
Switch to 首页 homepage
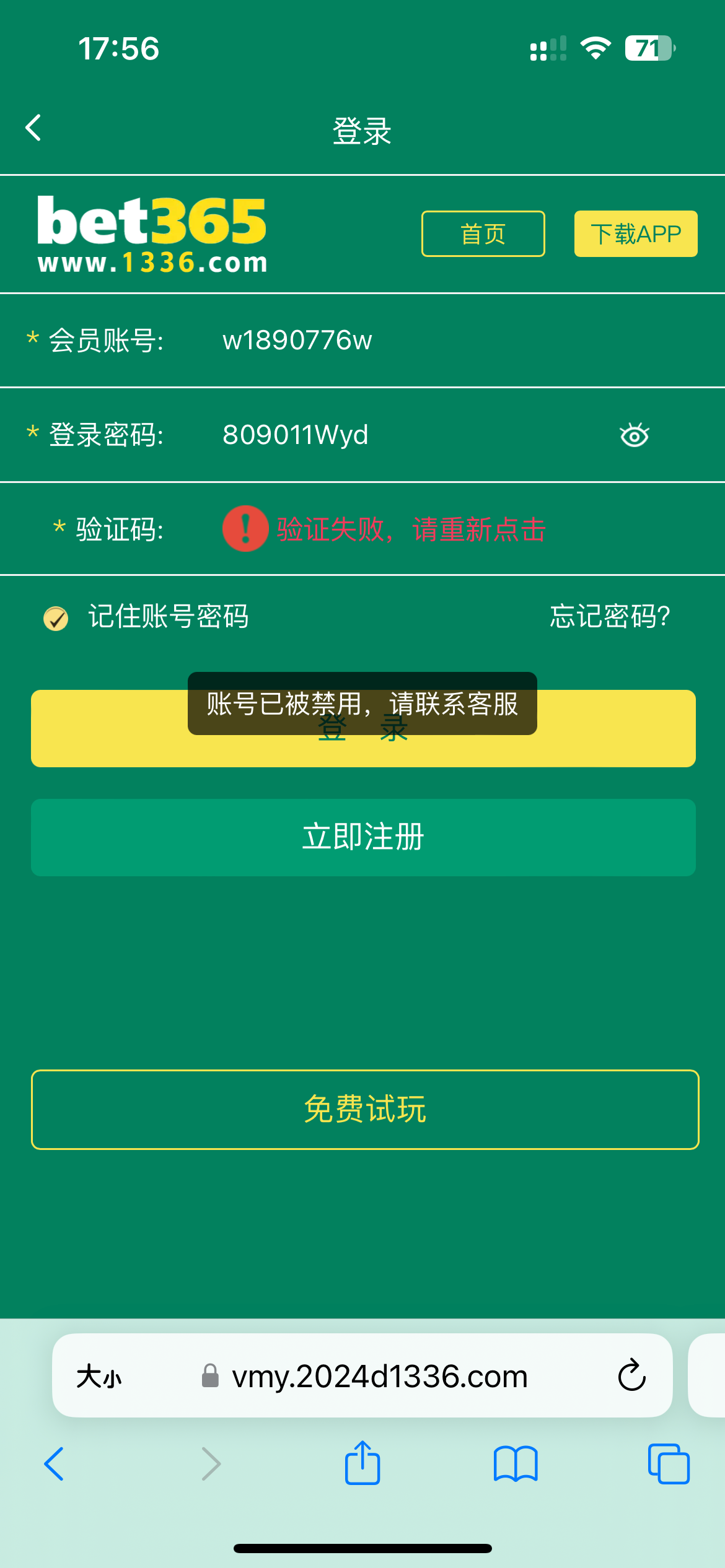[483, 233]
